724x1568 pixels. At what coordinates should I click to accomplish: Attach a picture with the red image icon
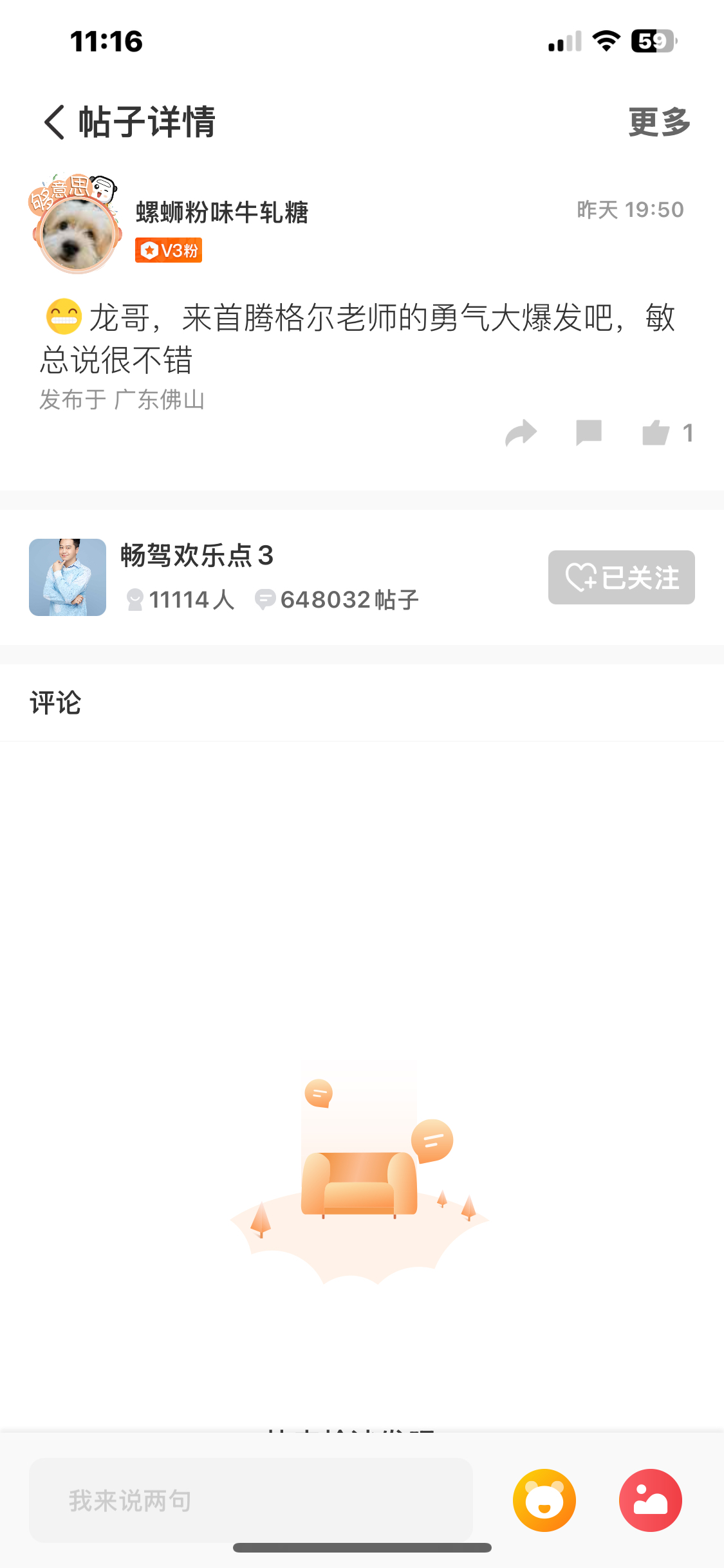(x=651, y=1500)
